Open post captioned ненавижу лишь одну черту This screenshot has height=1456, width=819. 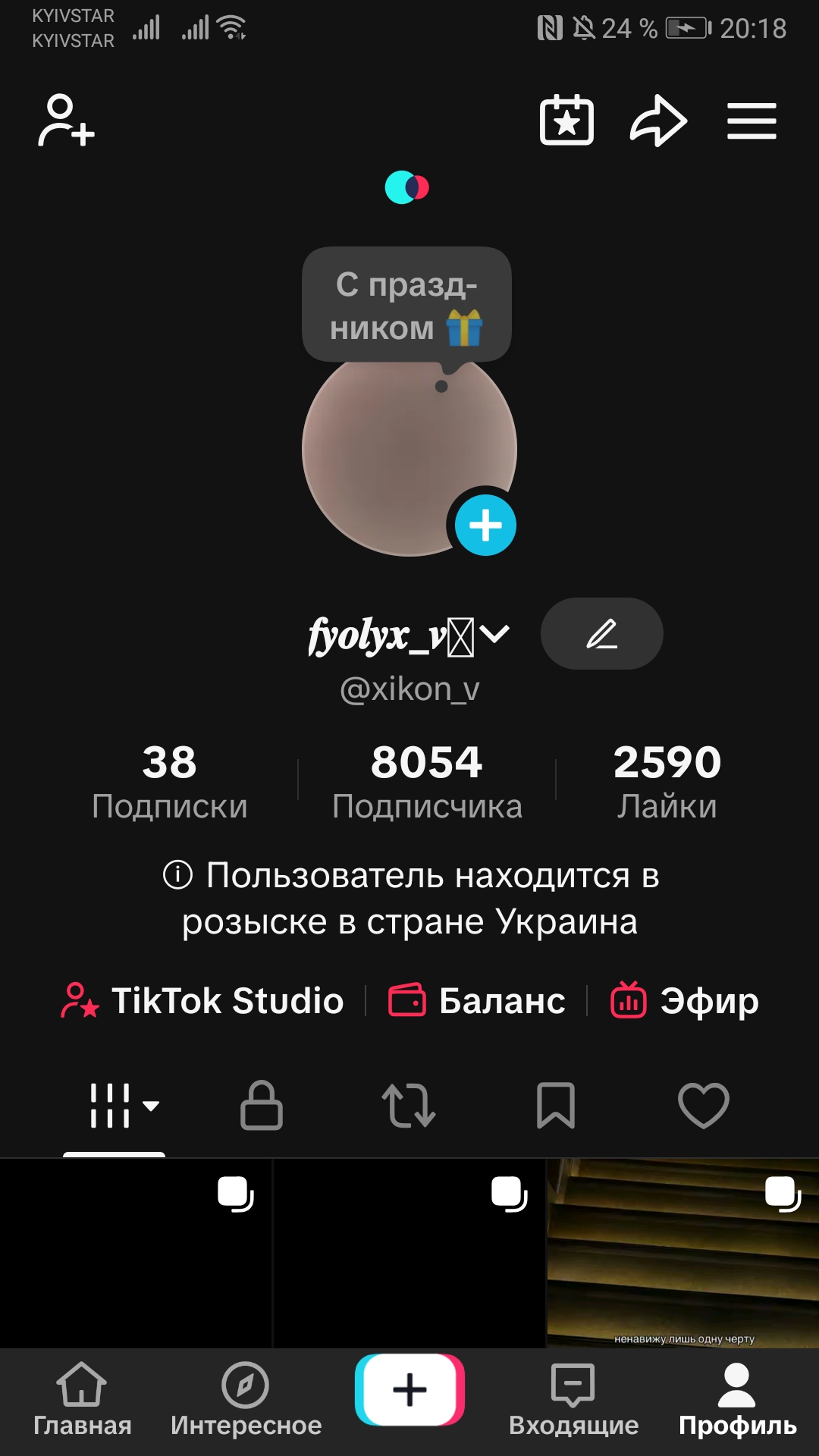[682, 1253]
